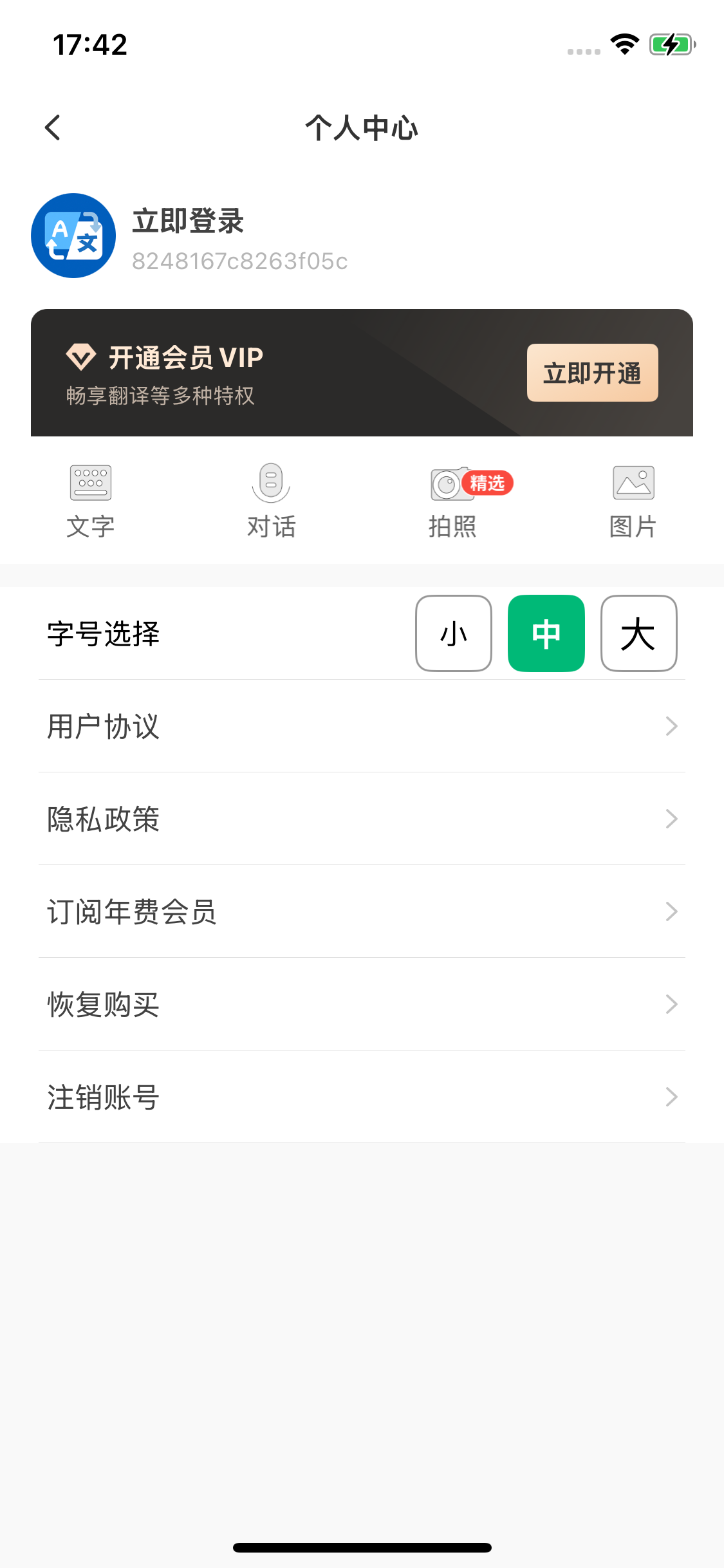Viewport: 724px width, 1568px height.
Task: Tap 立即登录 to sign in
Action: pos(187,222)
